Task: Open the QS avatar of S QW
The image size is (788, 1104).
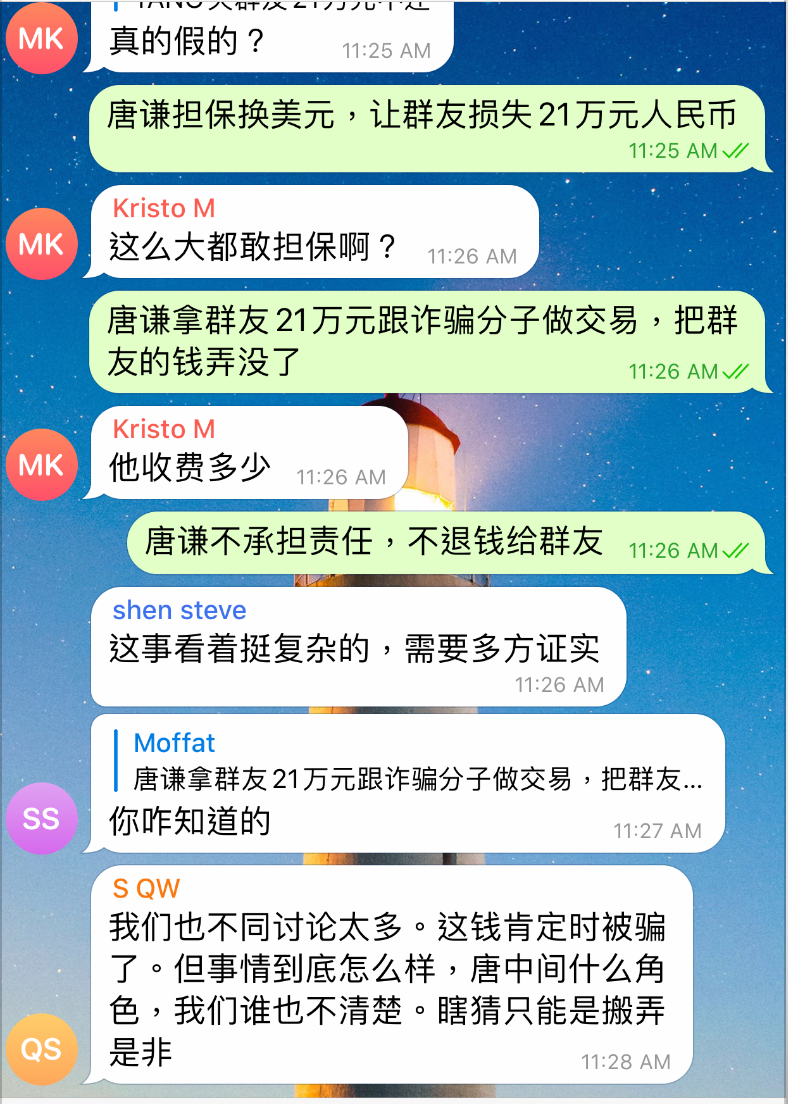Action: (x=41, y=1049)
